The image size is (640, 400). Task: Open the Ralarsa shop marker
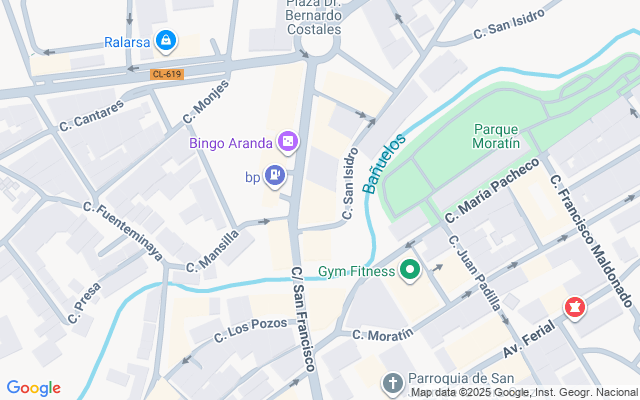pyautogui.click(x=166, y=42)
